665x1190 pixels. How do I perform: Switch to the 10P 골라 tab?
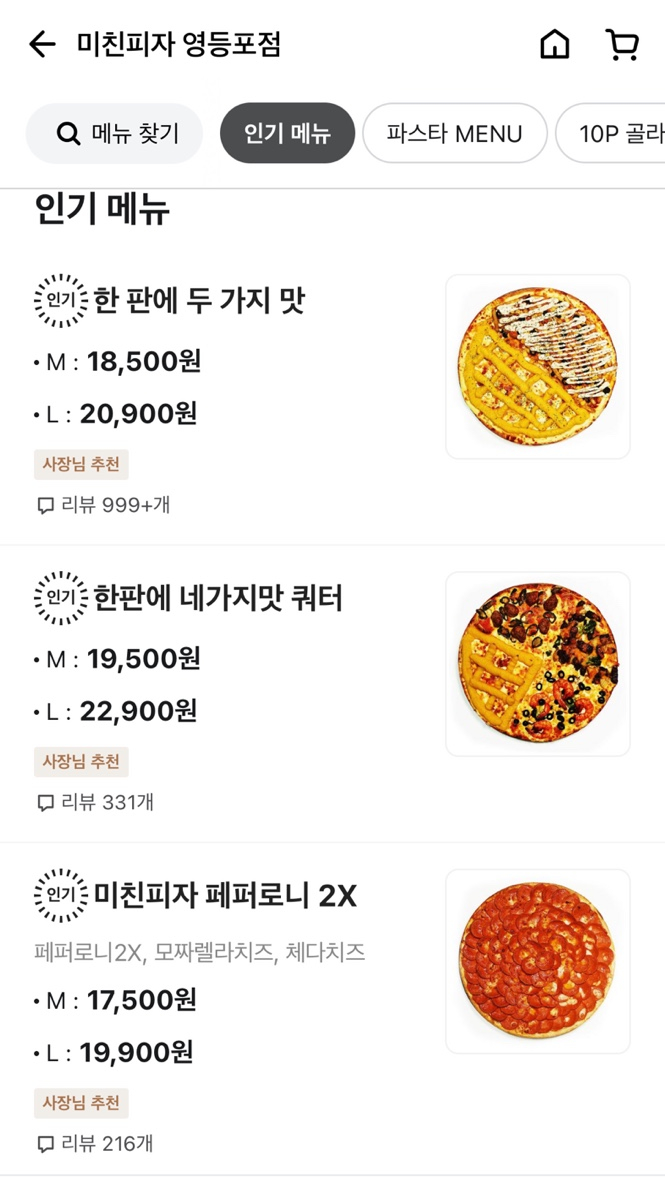tap(611, 134)
